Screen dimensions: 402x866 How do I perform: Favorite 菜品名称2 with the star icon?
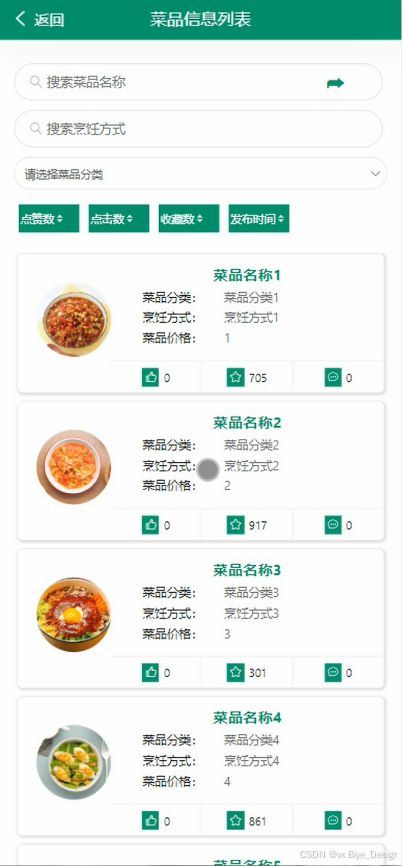coord(236,525)
